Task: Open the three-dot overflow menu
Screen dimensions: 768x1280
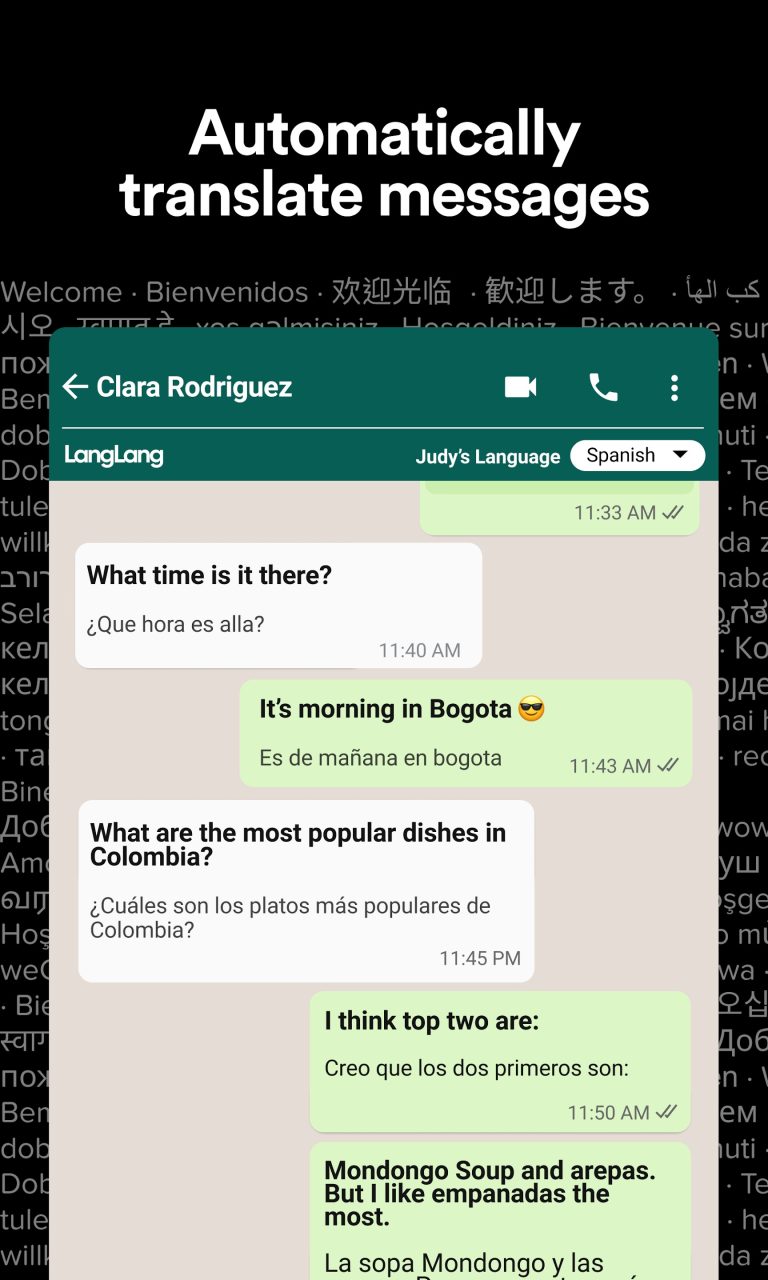Action: (675, 388)
